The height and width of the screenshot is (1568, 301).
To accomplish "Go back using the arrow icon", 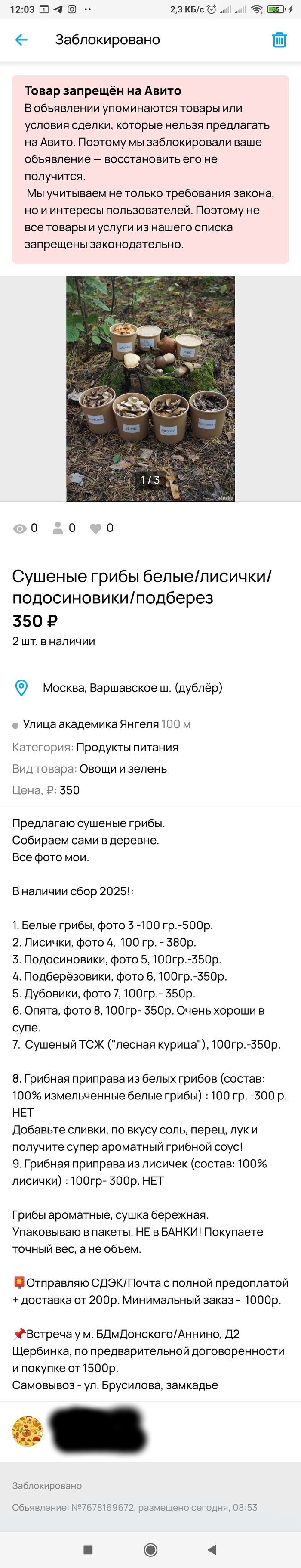I will pyautogui.click(x=21, y=40).
